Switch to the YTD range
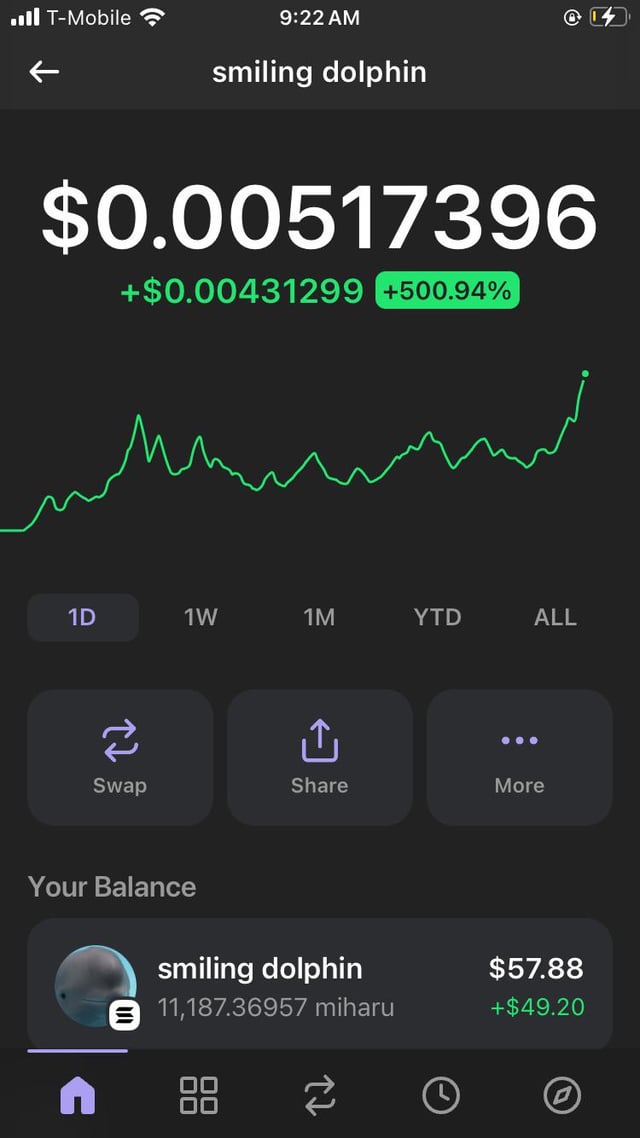Screen dimensions: 640x1138 point(438,617)
